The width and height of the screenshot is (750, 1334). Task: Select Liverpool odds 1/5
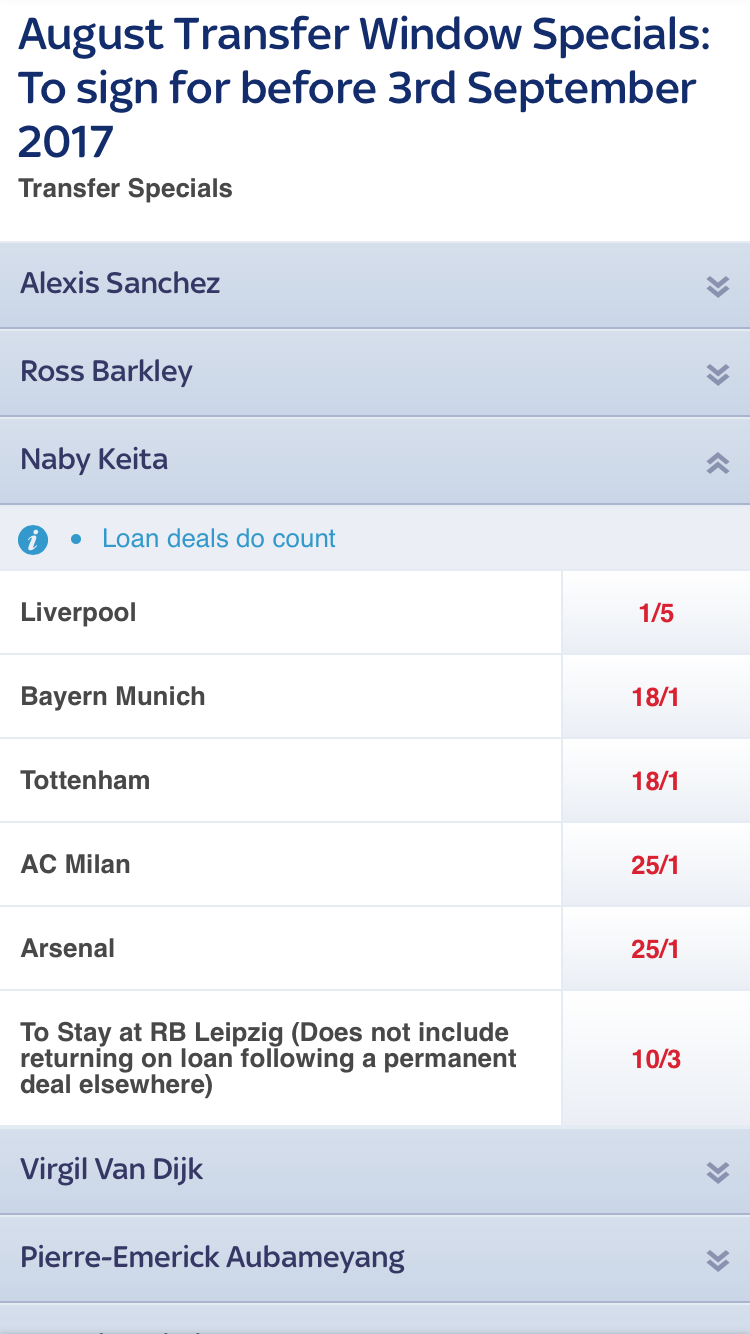click(656, 613)
